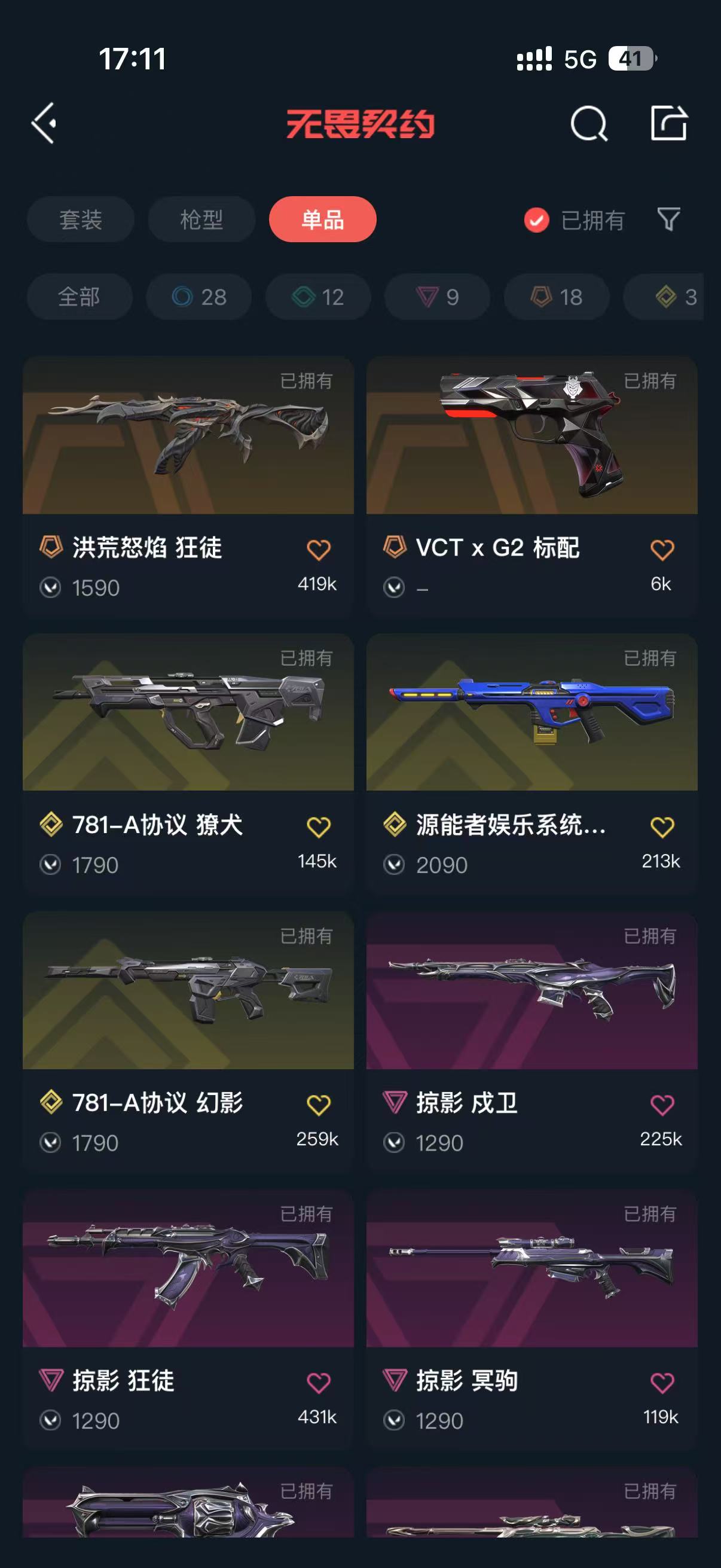
Task: Filter by the pink tier chip 9
Action: 437,297
